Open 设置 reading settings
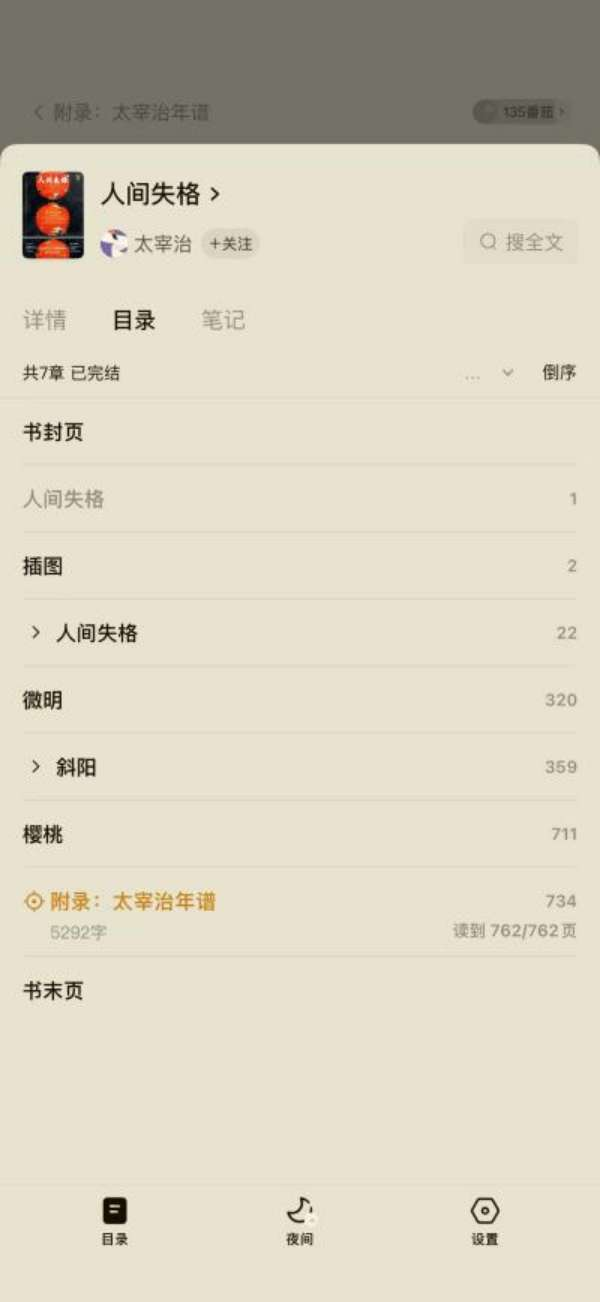The width and height of the screenshot is (600, 1302). coord(485,1221)
